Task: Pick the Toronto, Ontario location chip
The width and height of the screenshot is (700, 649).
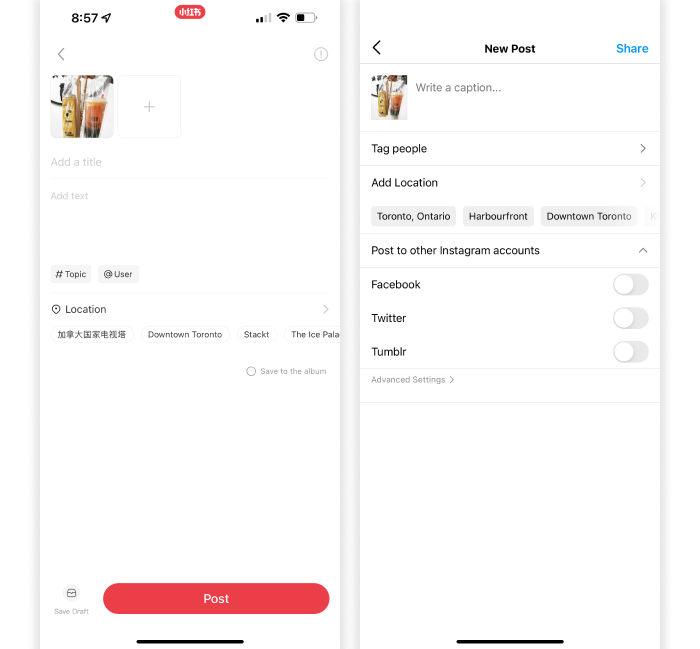Action: [x=413, y=216]
